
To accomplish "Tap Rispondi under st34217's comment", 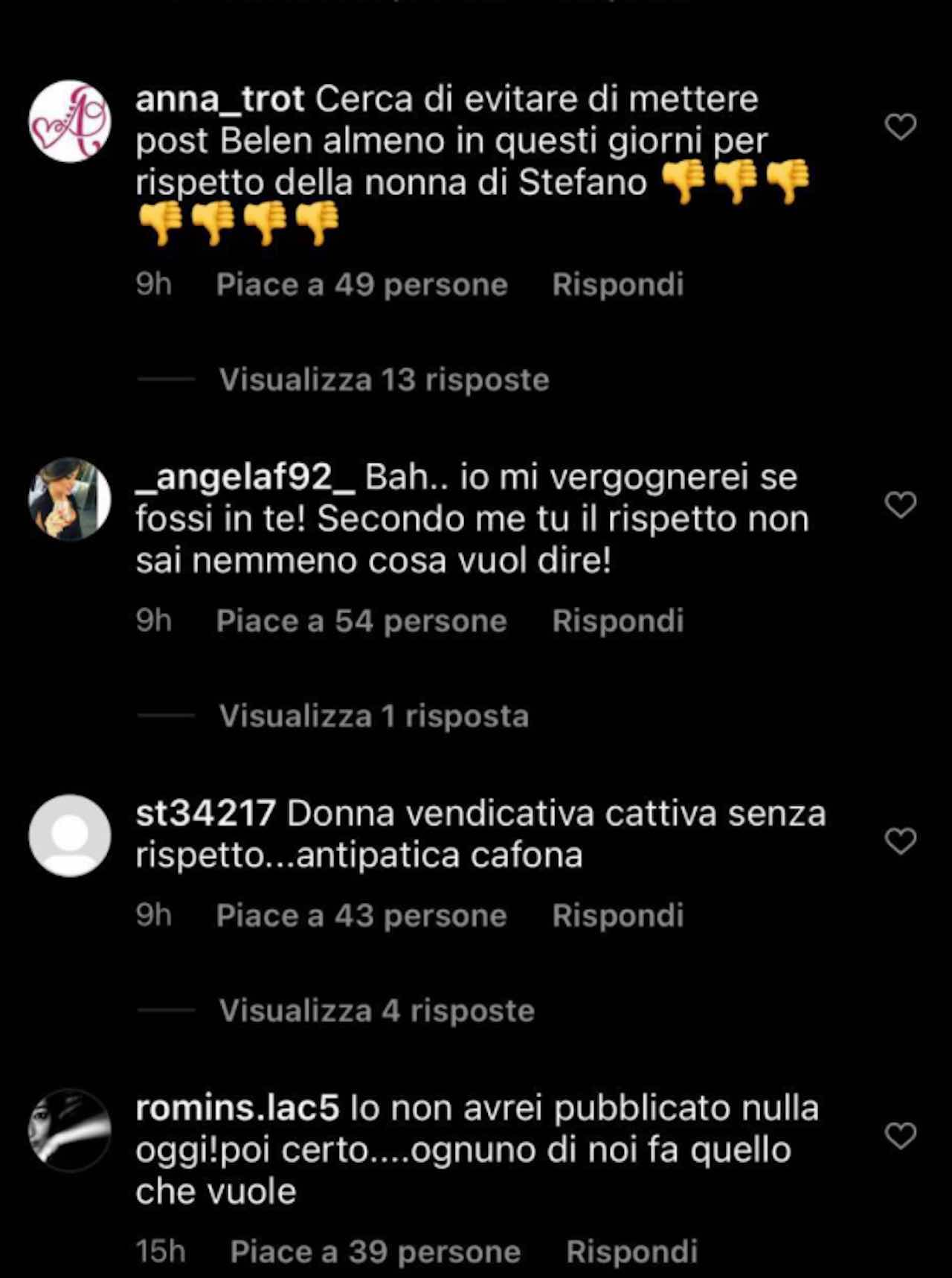I will [x=617, y=916].
